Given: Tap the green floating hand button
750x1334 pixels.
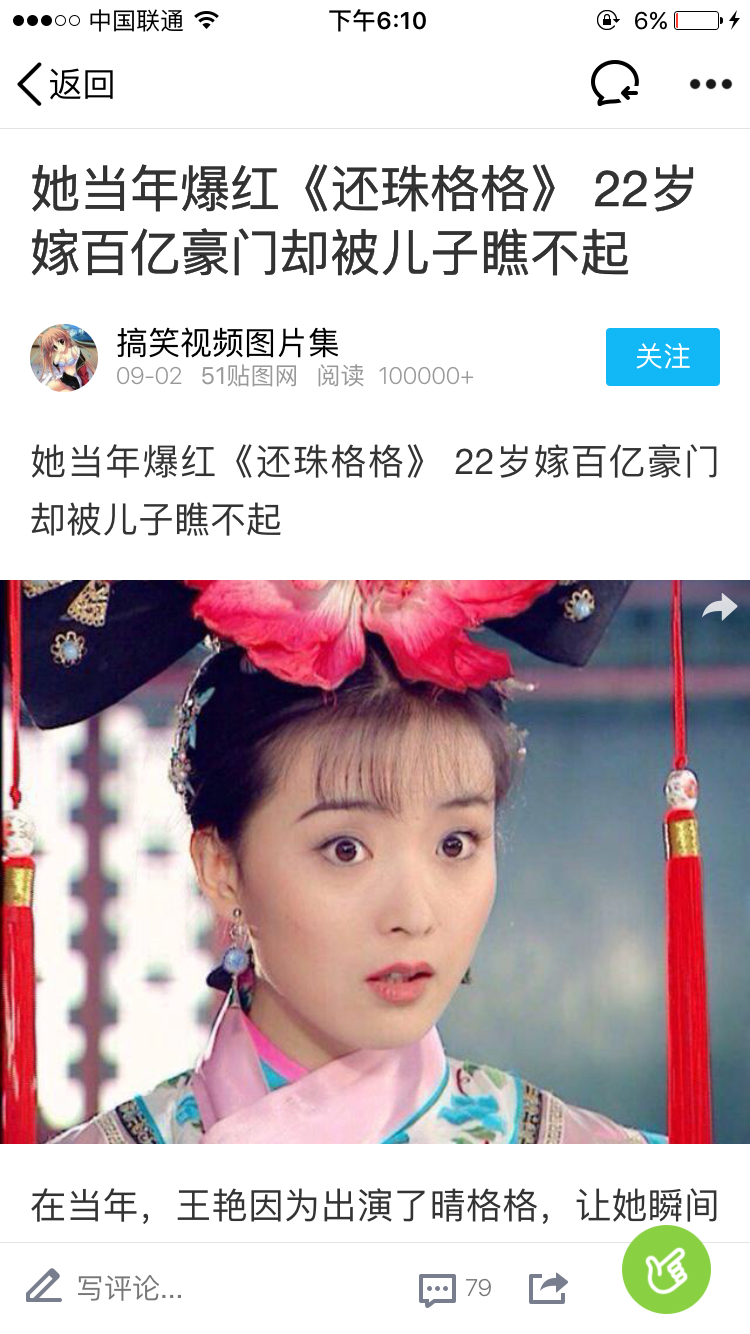Looking at the screenshot, I should coord(666,1270).
